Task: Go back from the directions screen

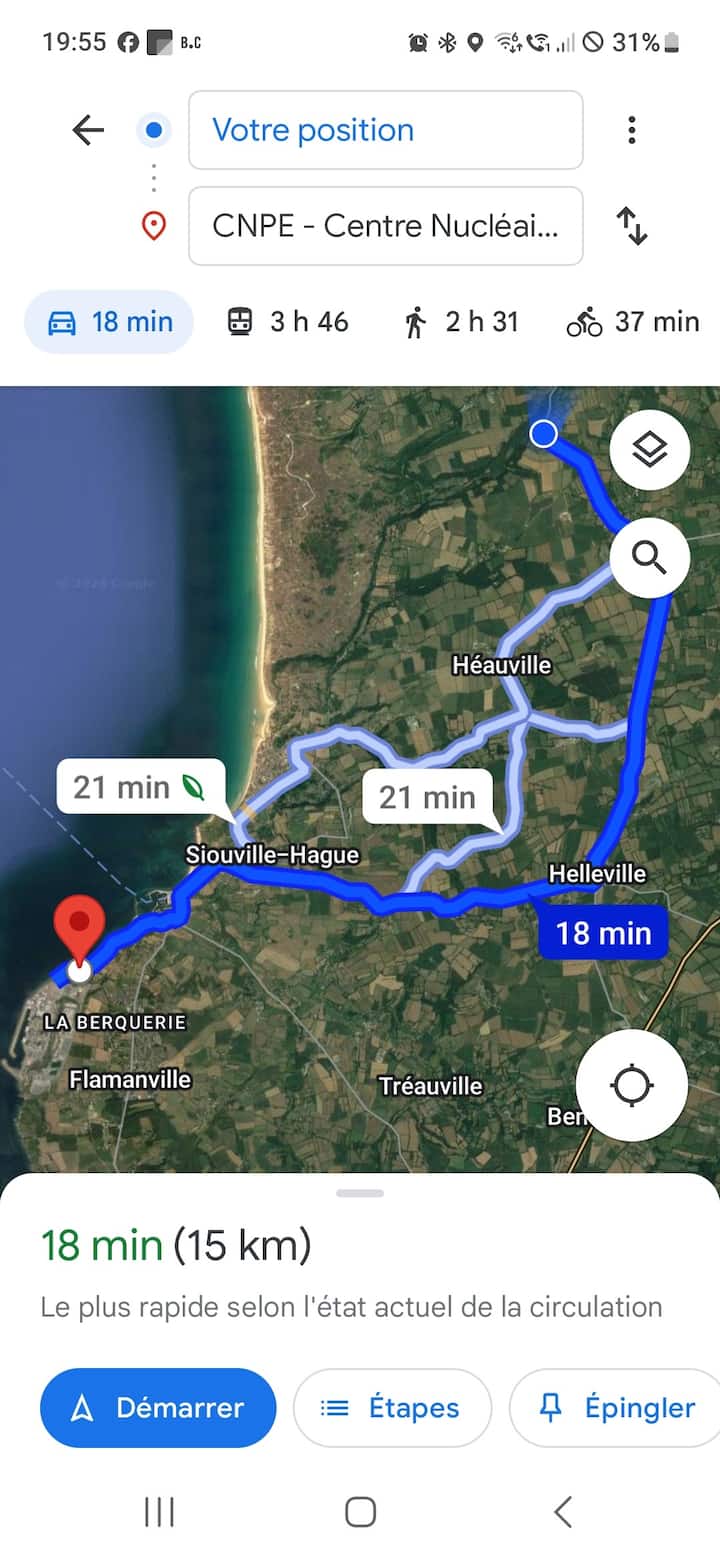Action: coord(88,130)
